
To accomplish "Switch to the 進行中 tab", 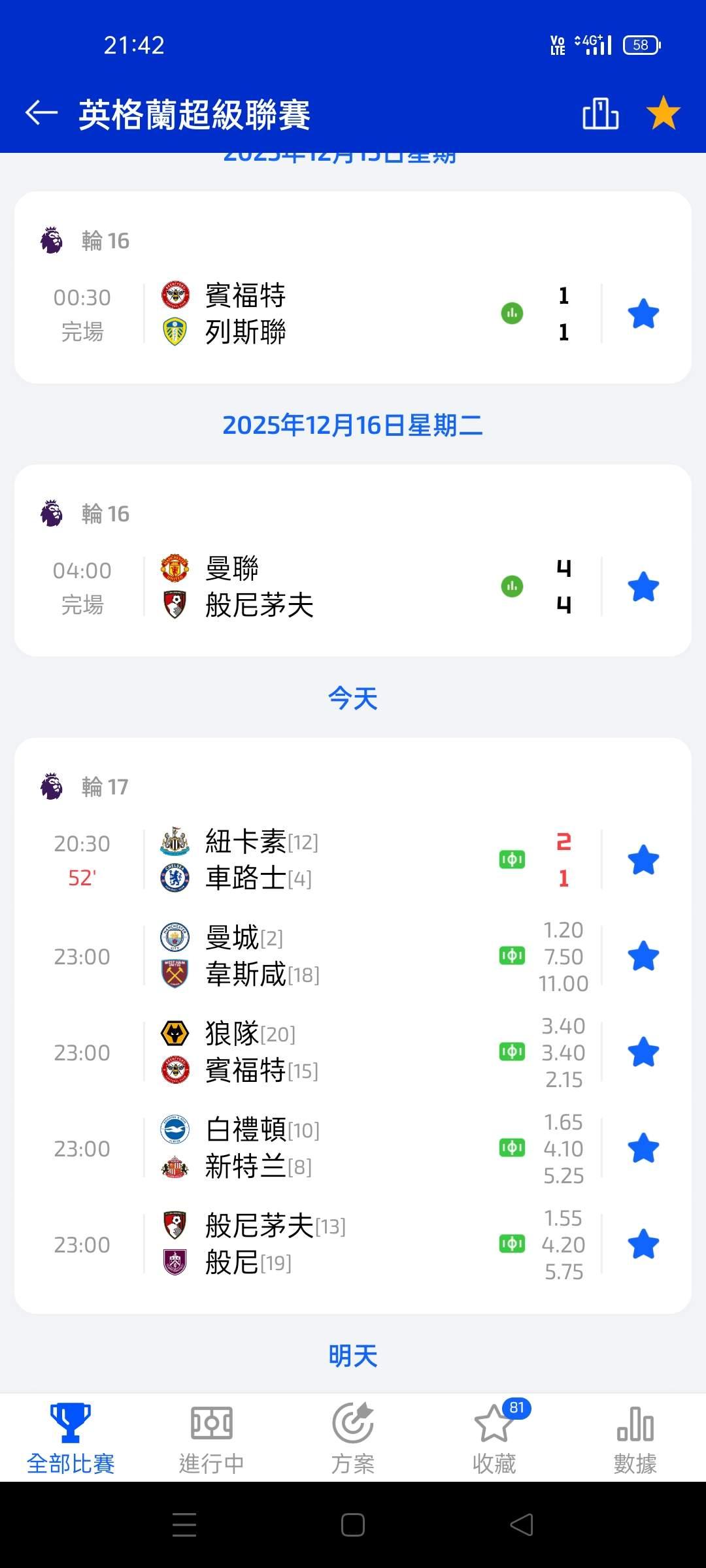I will [x=211, y=1439].
